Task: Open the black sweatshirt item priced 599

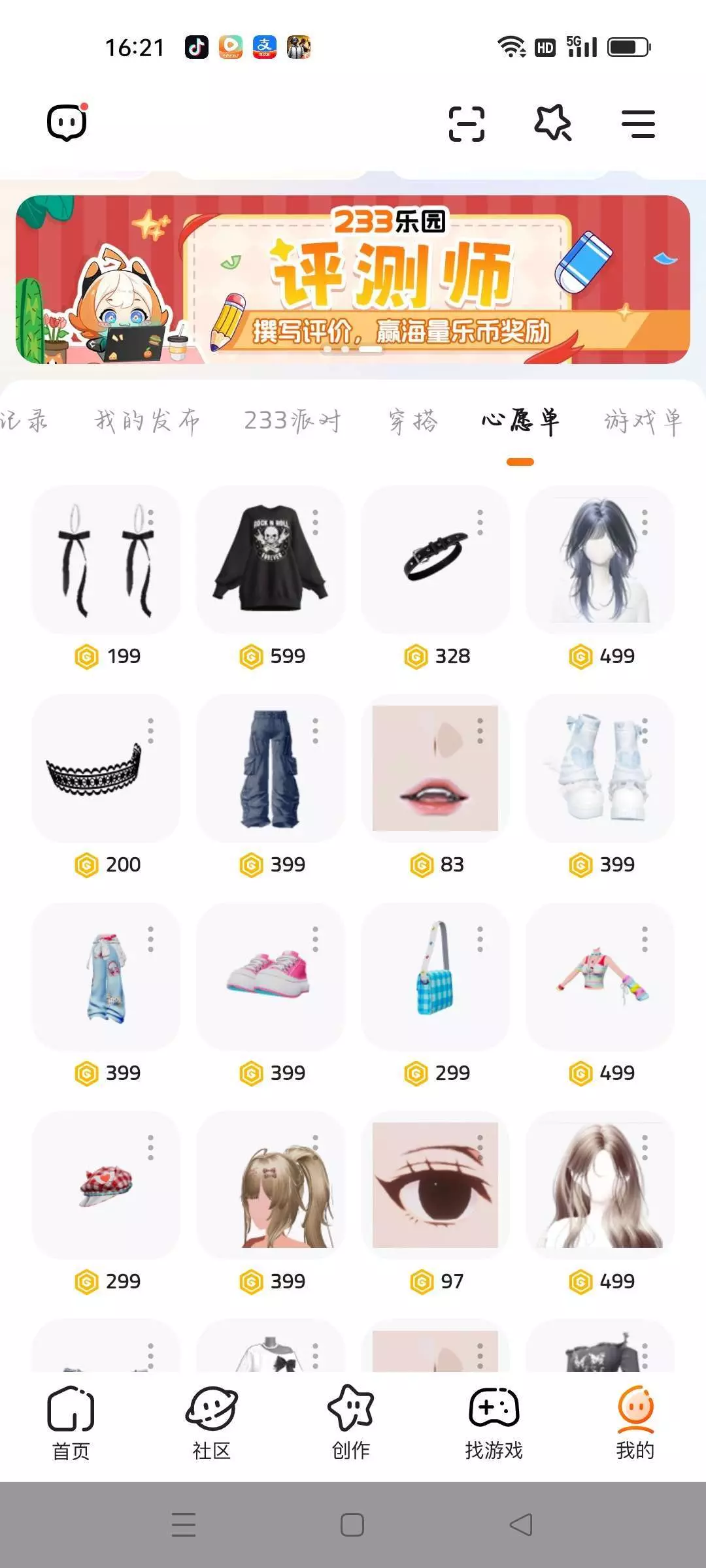Action: click(x=271, y=559)
